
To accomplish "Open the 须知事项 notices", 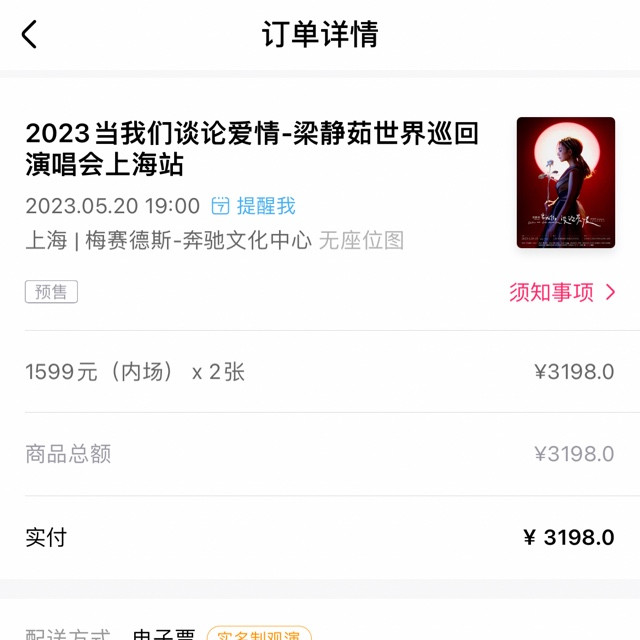I will point(562,292).
